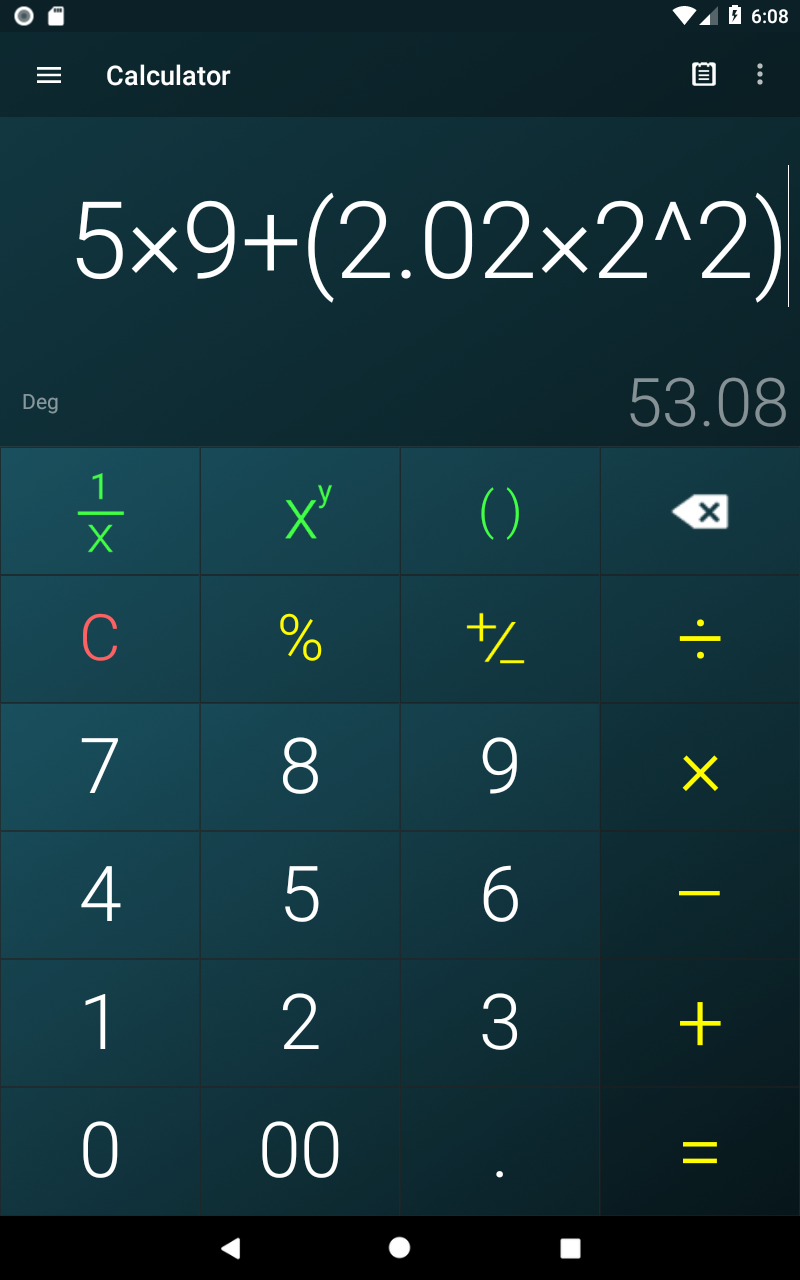Delete last character with backspace key
800x1280 pixels.
[700, 512]
